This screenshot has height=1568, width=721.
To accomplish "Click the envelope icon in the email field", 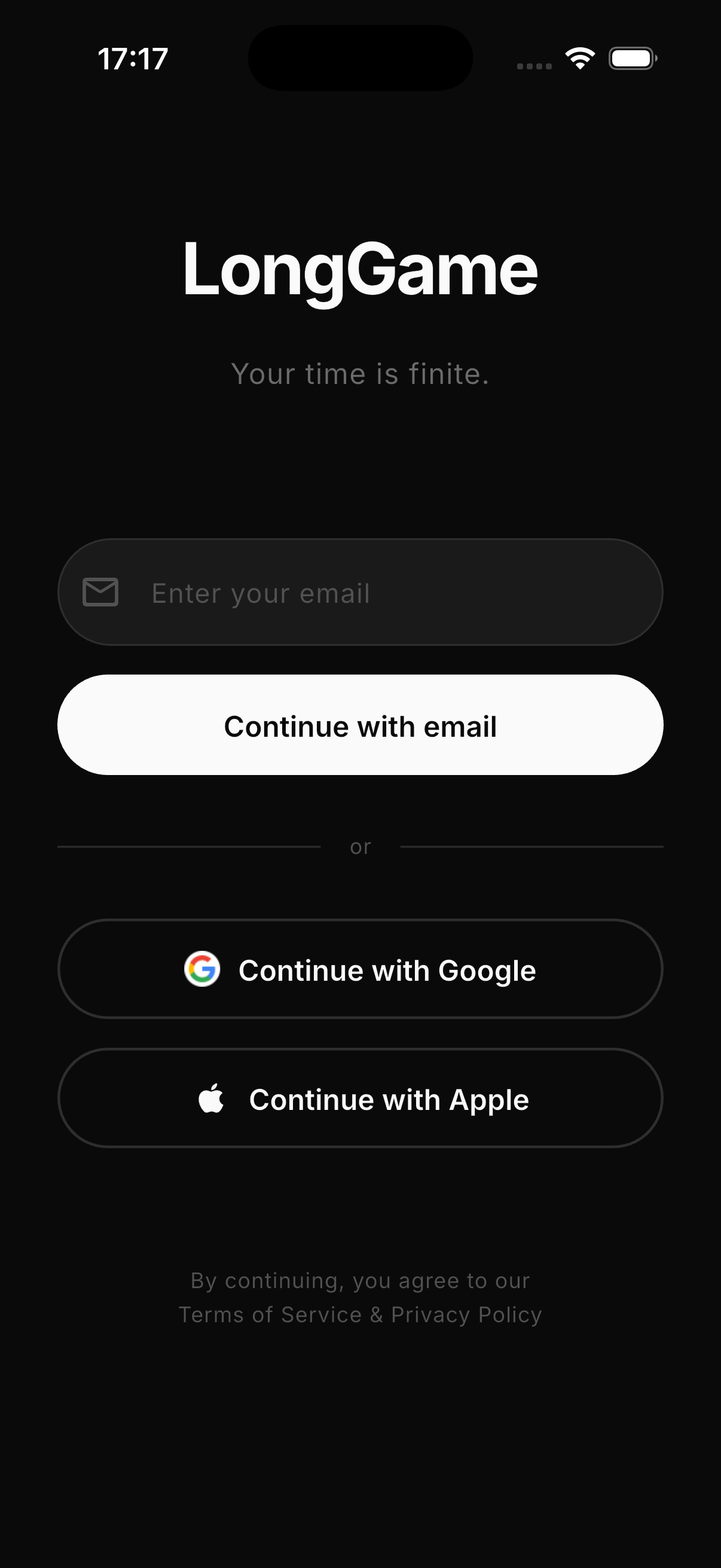I will tap(100, 592).
